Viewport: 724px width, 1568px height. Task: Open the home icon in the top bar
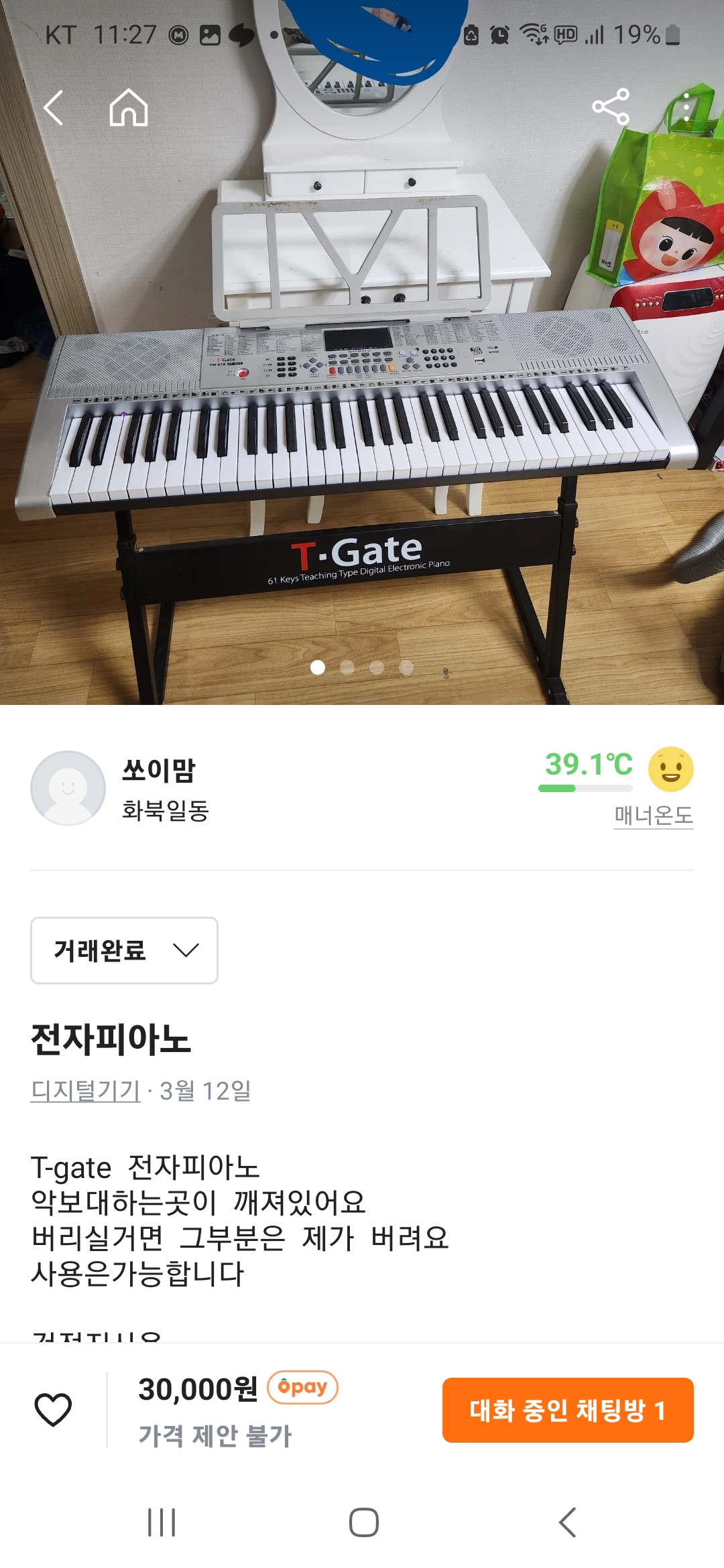coord(129,108)
